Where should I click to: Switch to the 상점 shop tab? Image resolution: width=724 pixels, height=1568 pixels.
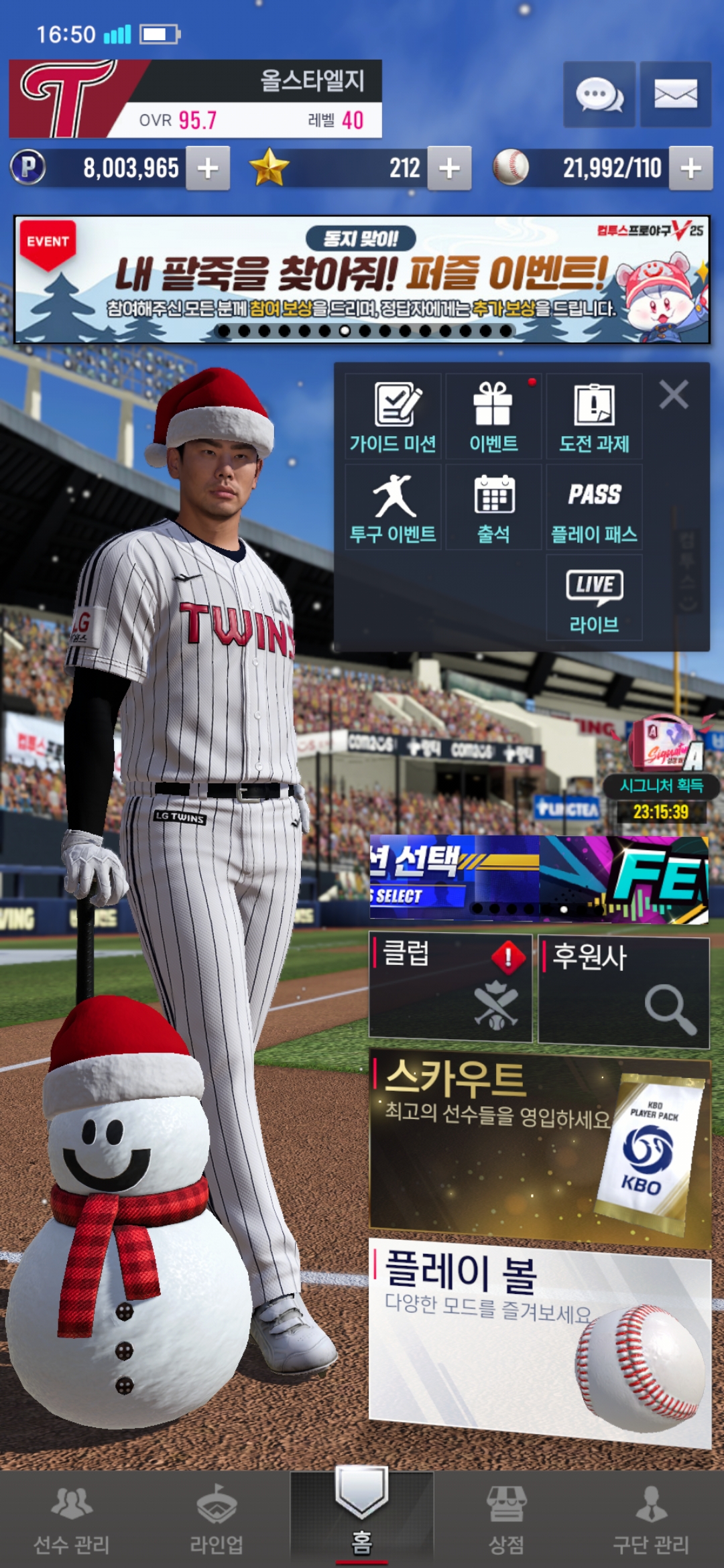(x=506, y=1520)
